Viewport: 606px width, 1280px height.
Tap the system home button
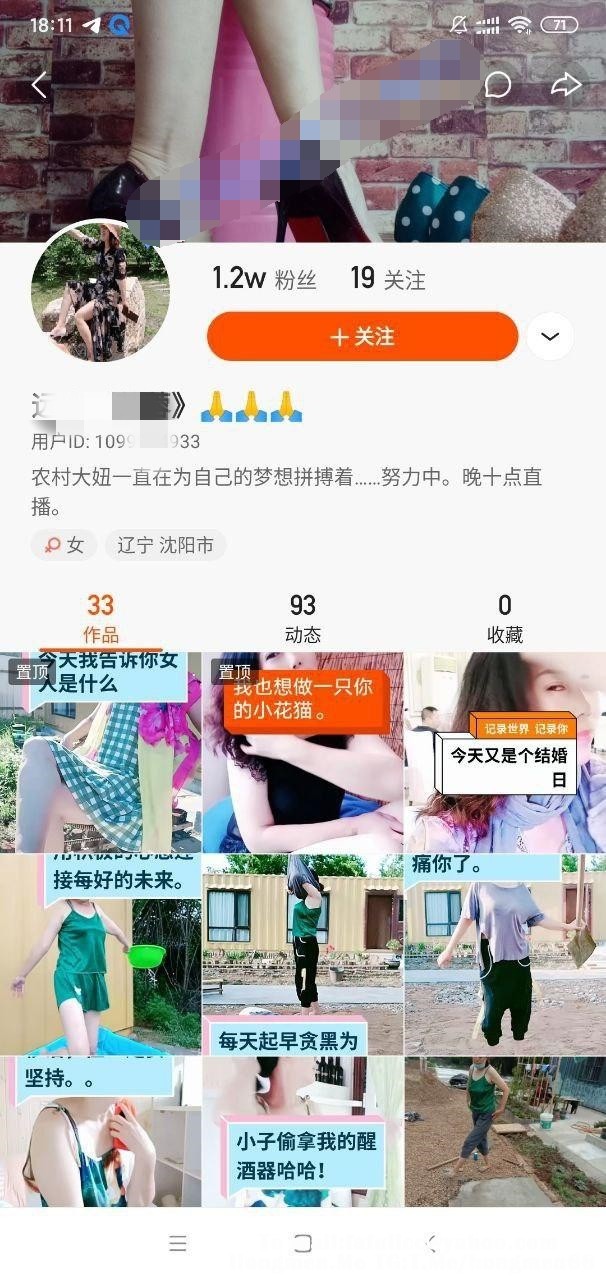pyautogui.click(x=302, y=1243)
